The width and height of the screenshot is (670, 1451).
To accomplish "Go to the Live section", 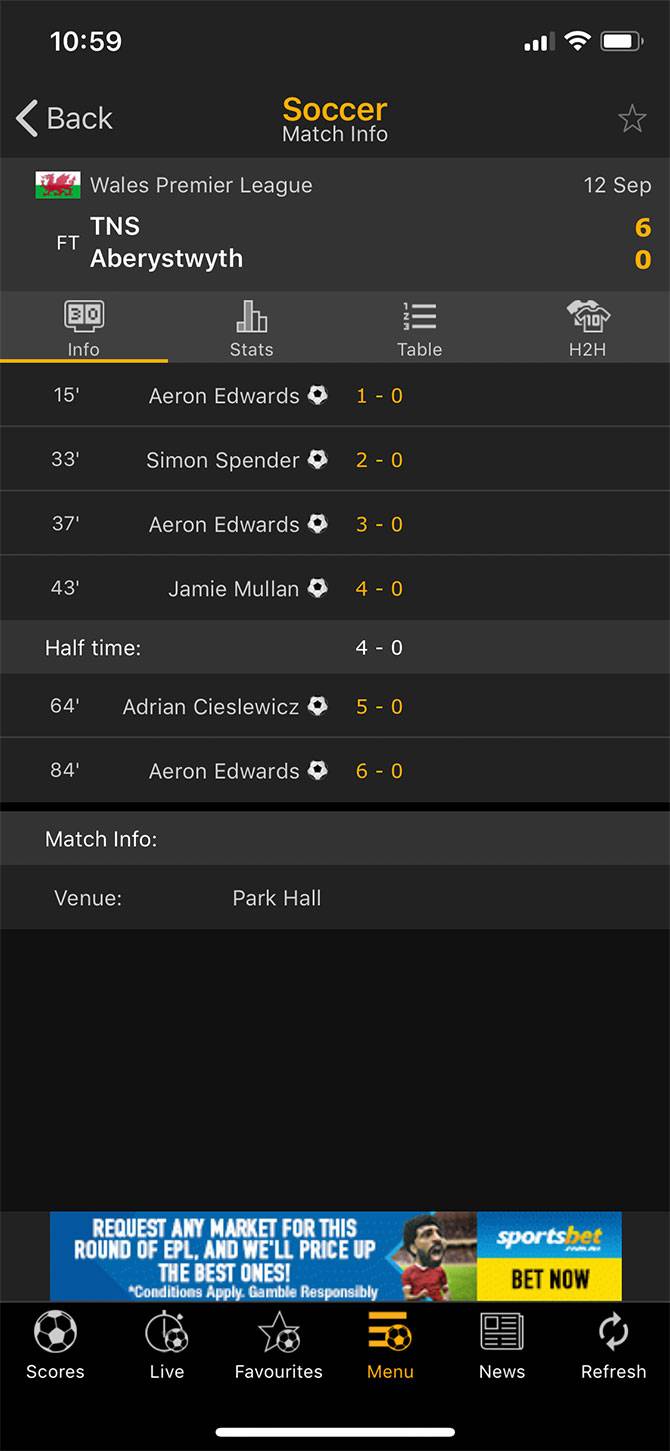I will pos(167,1346).
